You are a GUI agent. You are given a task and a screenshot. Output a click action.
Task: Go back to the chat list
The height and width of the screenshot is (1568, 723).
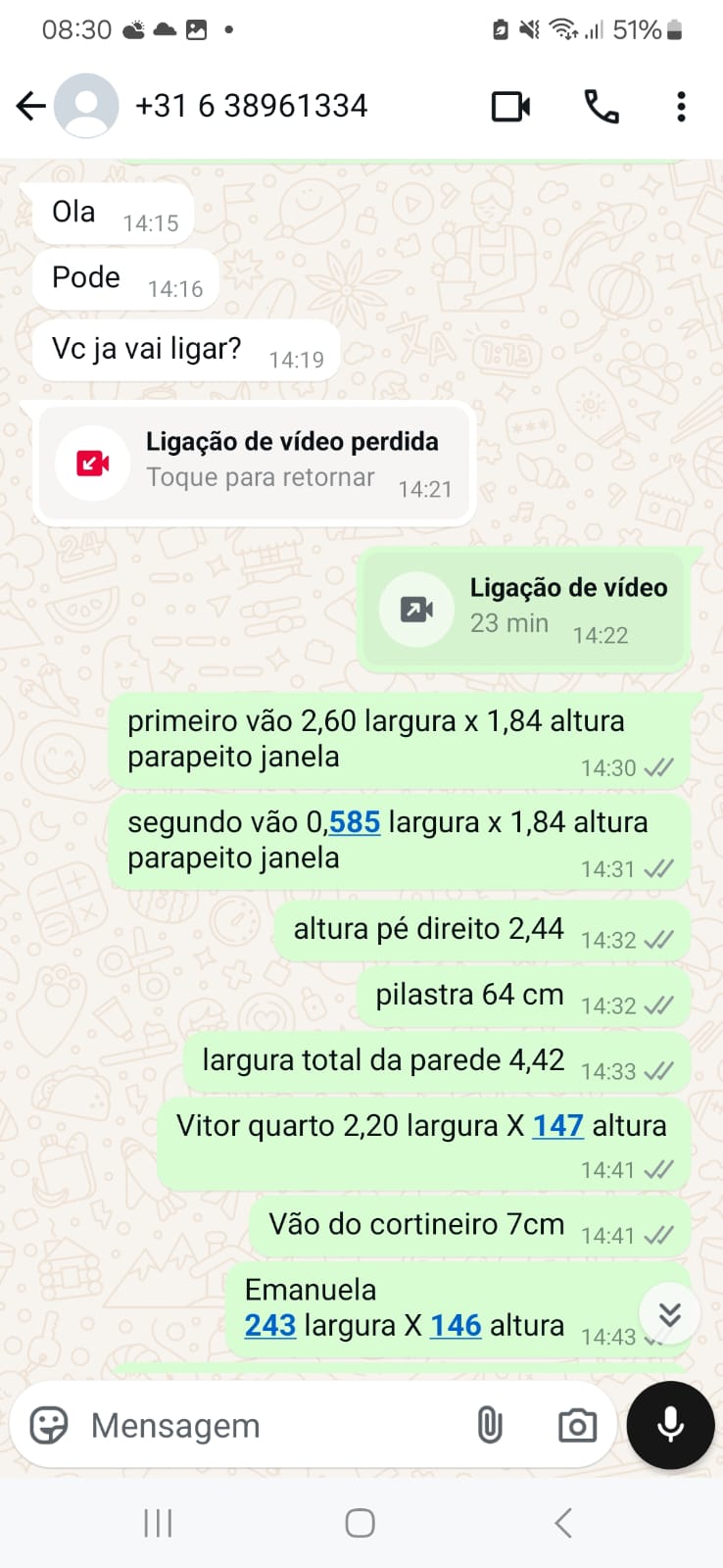tap(31, 106)
